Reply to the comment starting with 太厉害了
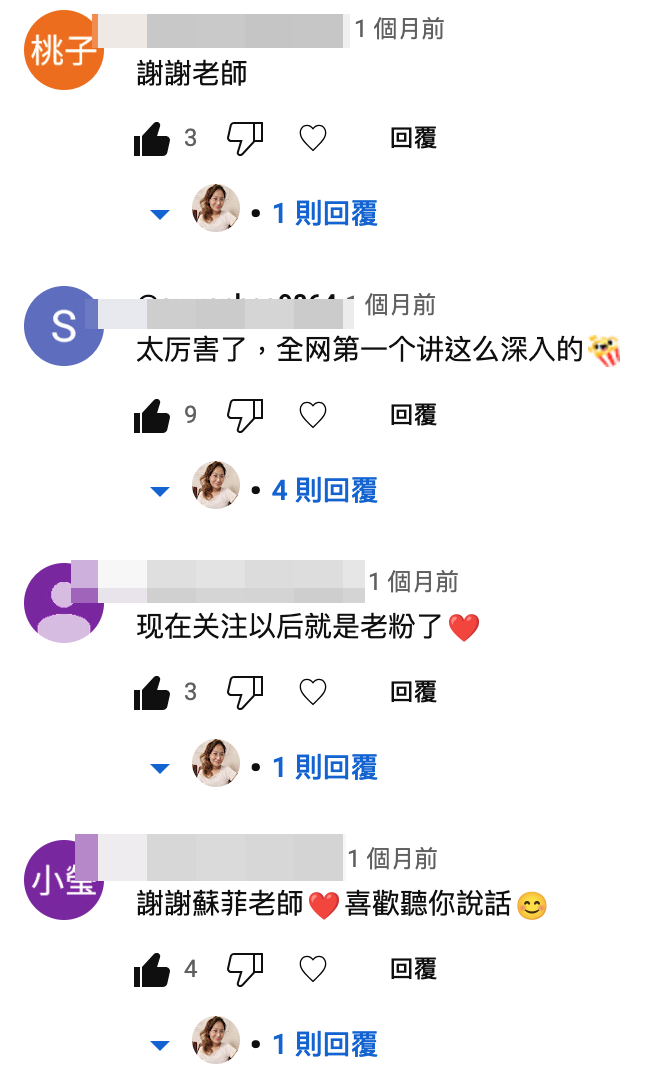 (x=414, y=415)
